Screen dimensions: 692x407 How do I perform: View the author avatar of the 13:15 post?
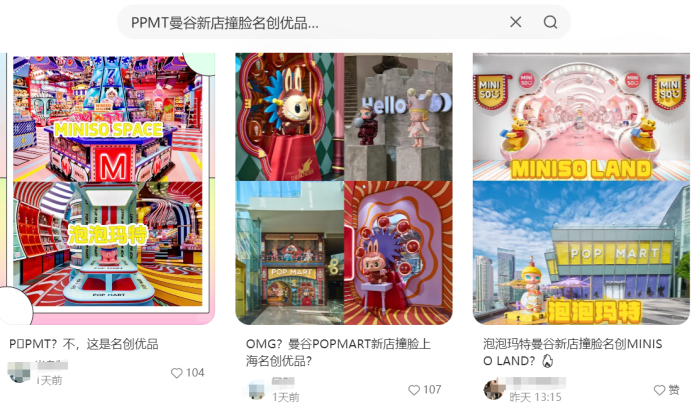[493, 389]
